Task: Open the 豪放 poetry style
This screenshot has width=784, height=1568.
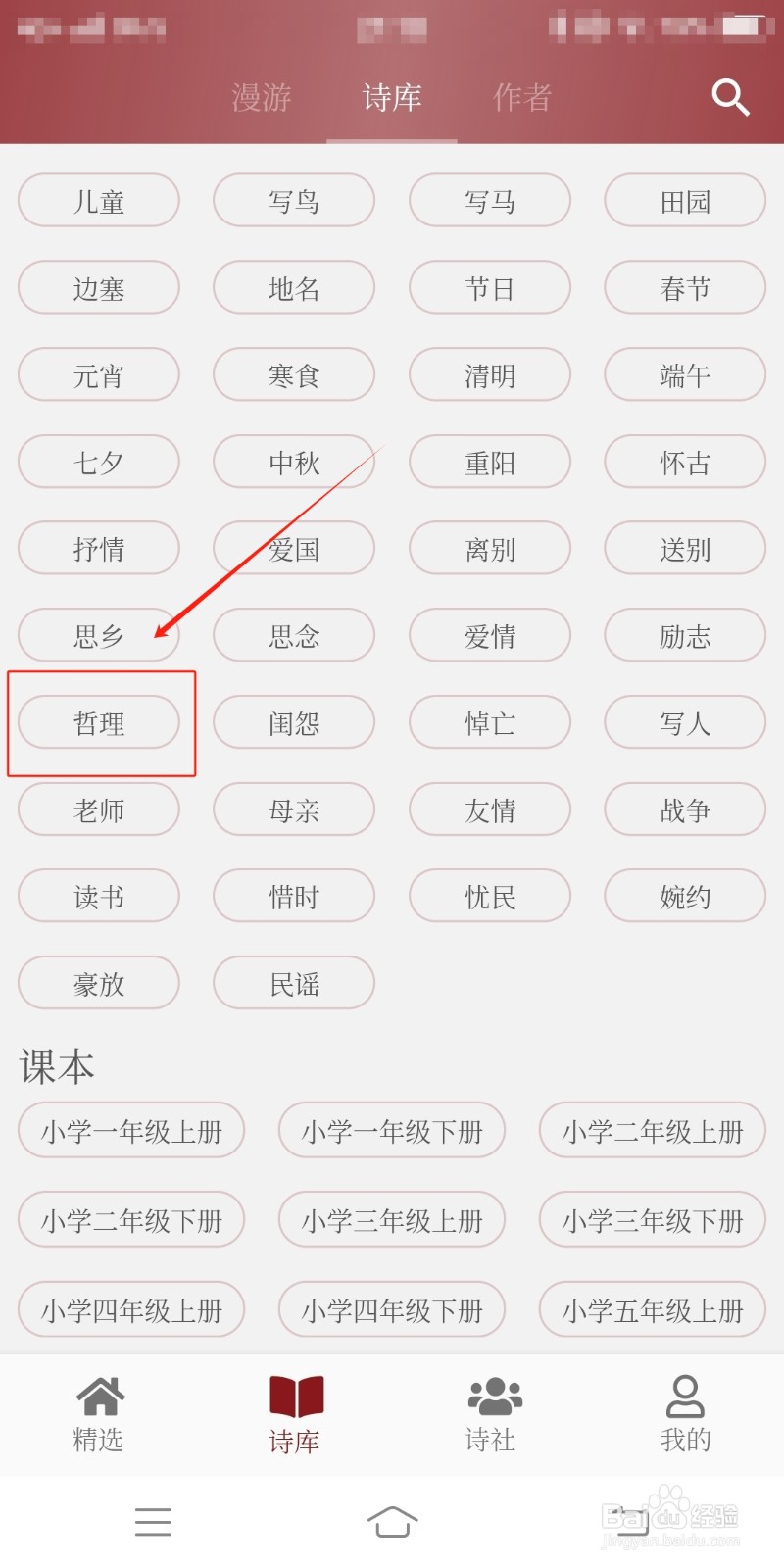Action: 98,983
